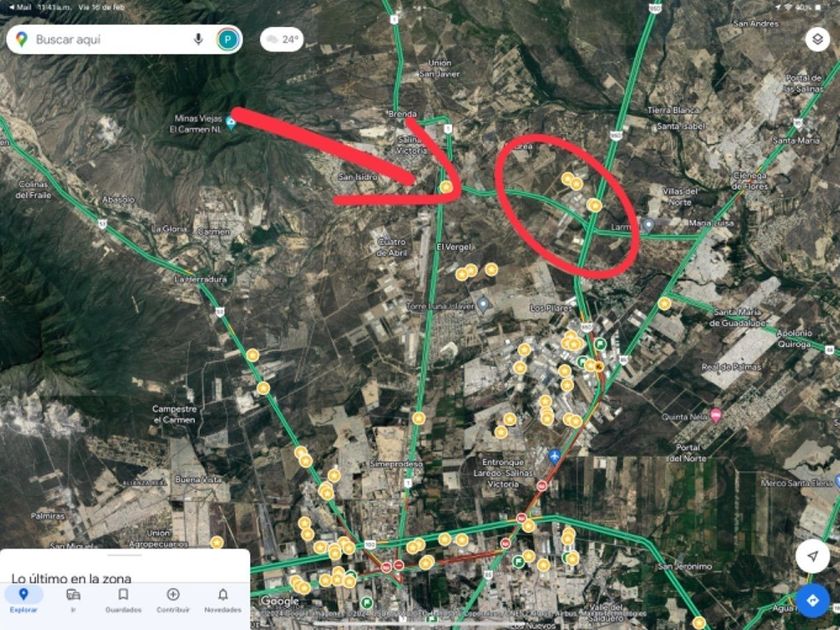840x630 pixels.
Task: Start voice search with the microphone
Action: coord(198,40)
